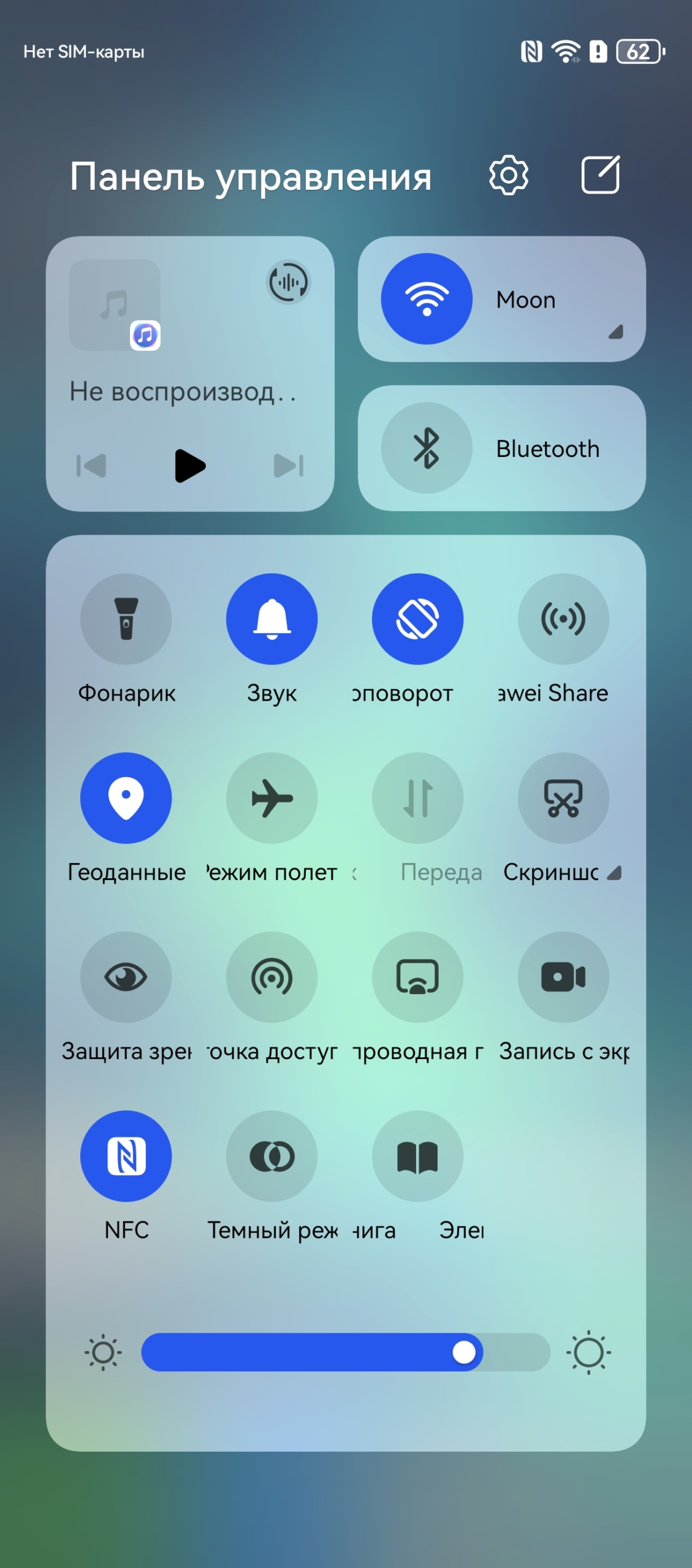
Task: Take a screenshot with Скриншот
Action: pos(563,797)
